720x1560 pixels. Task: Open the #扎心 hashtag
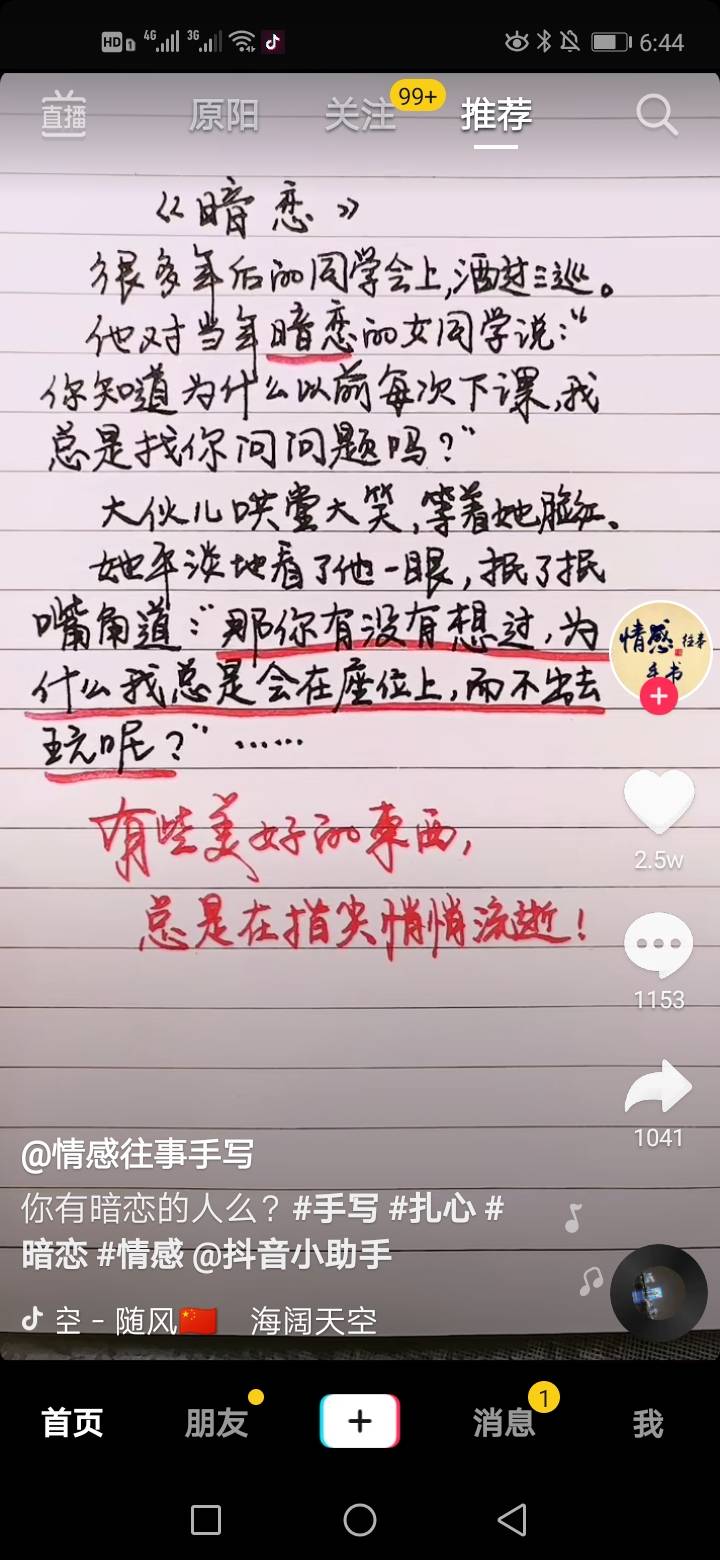[431, 1208]
